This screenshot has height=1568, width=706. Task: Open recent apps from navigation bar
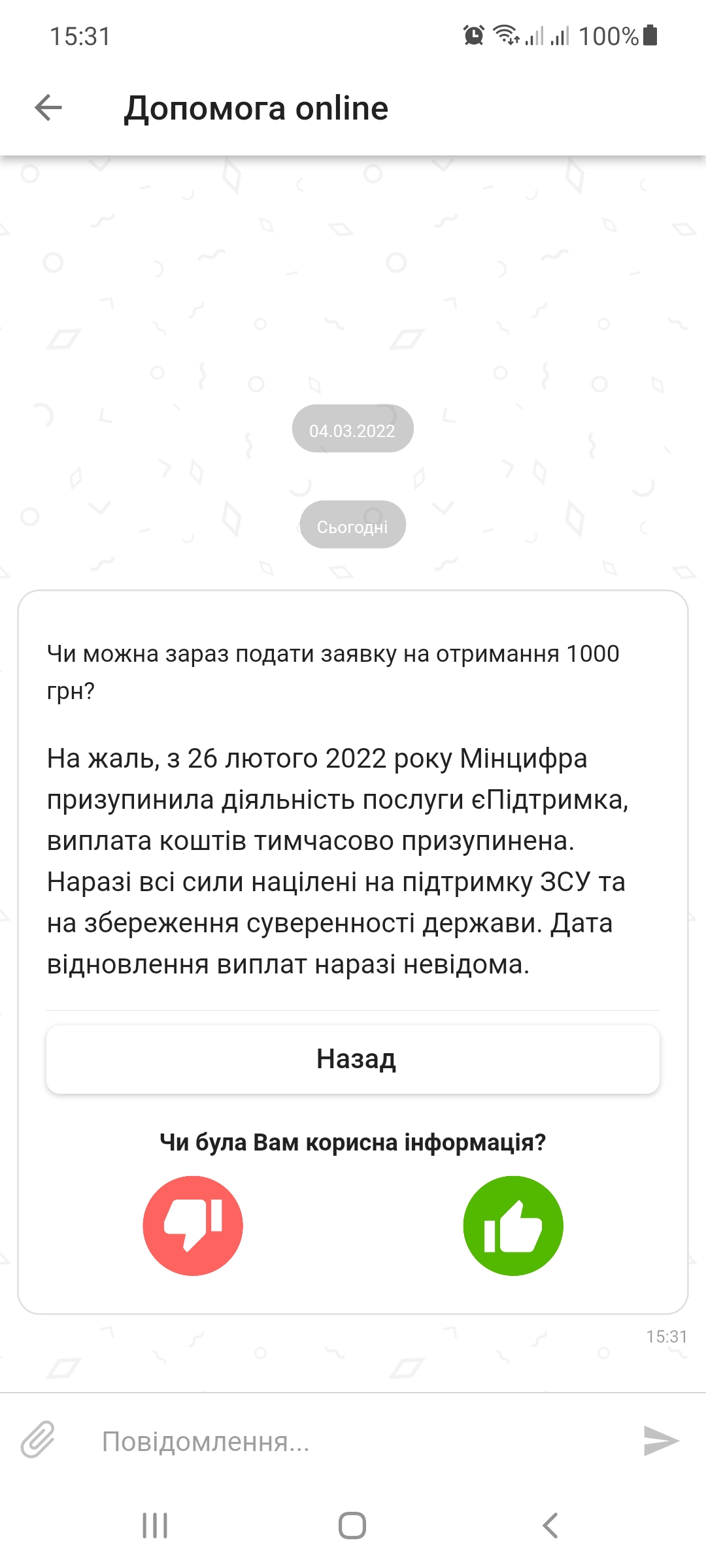[155, 1526]
